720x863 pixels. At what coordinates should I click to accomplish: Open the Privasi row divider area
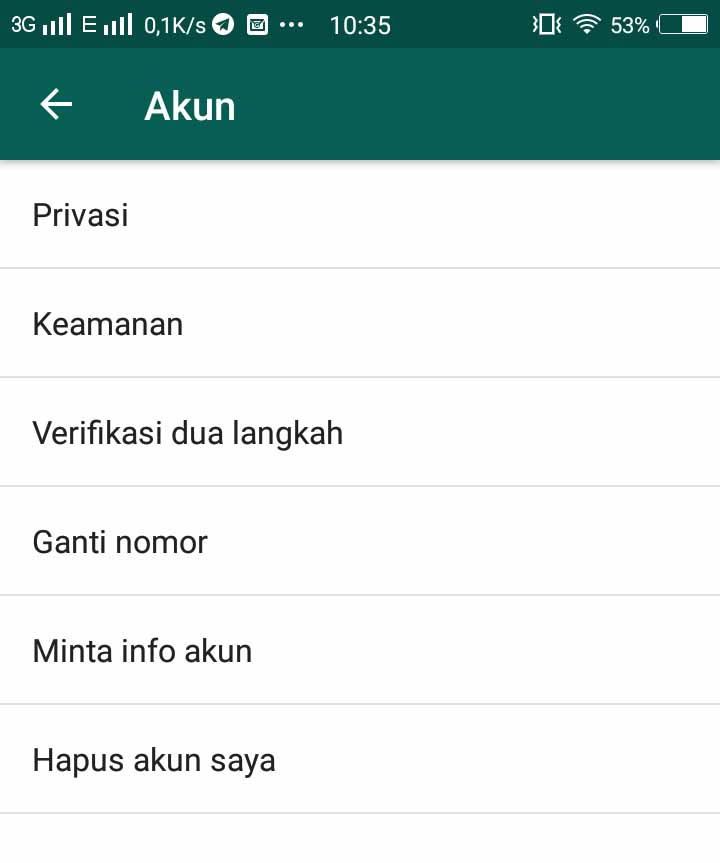tap(360, 267)
